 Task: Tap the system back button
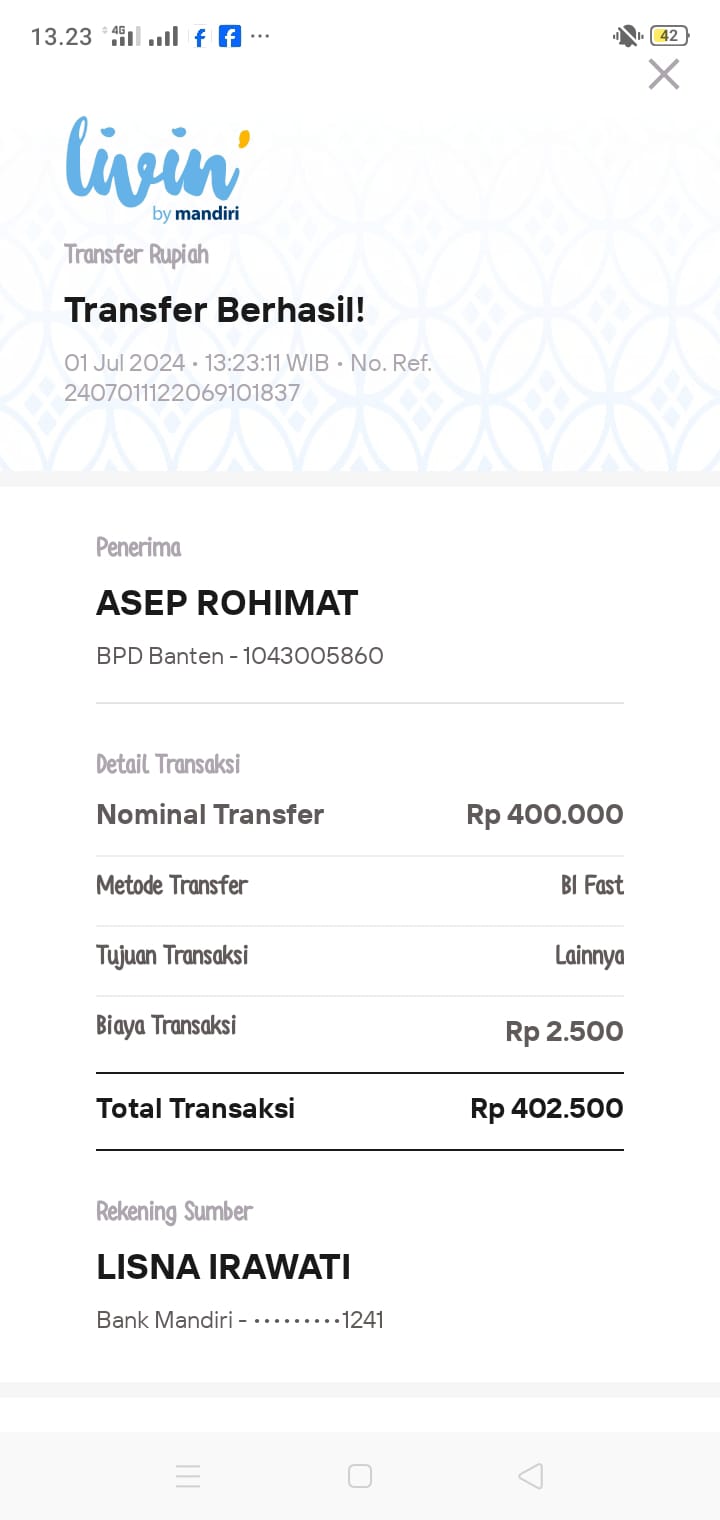[531, 1476]
